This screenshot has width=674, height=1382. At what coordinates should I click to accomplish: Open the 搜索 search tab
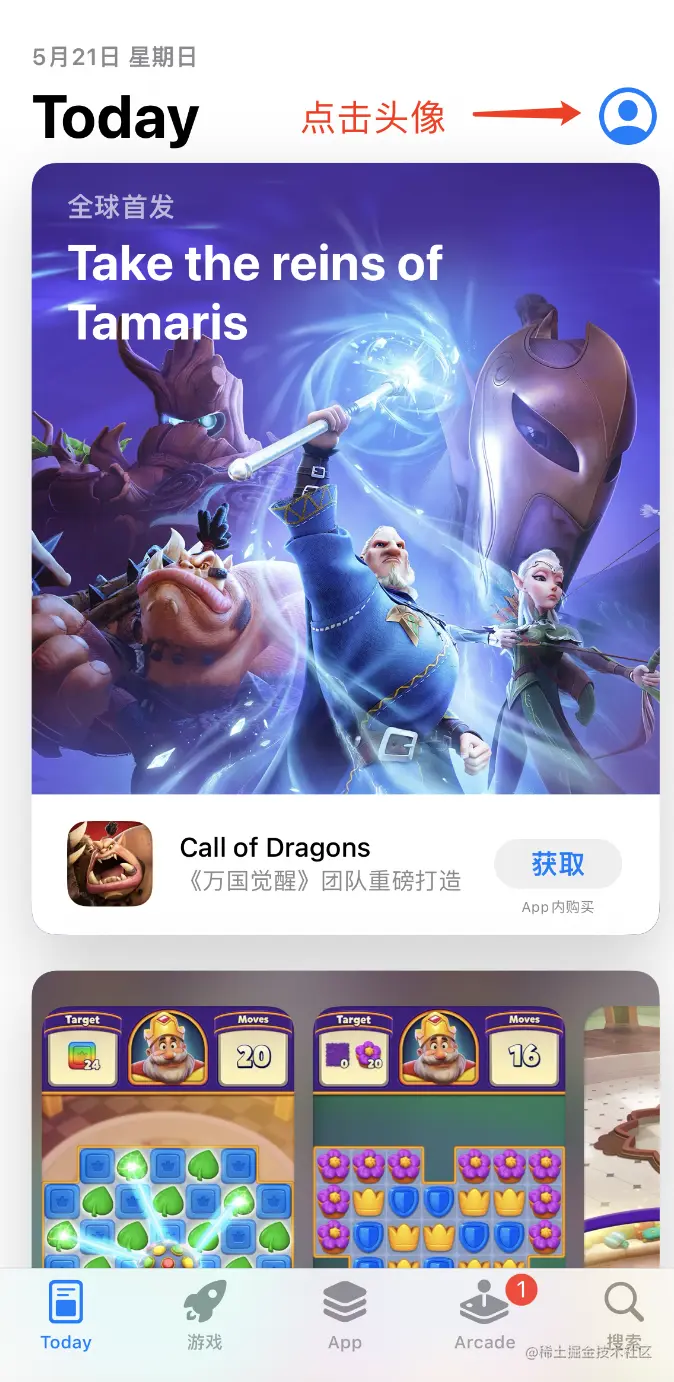click(x=624, y=1316)
